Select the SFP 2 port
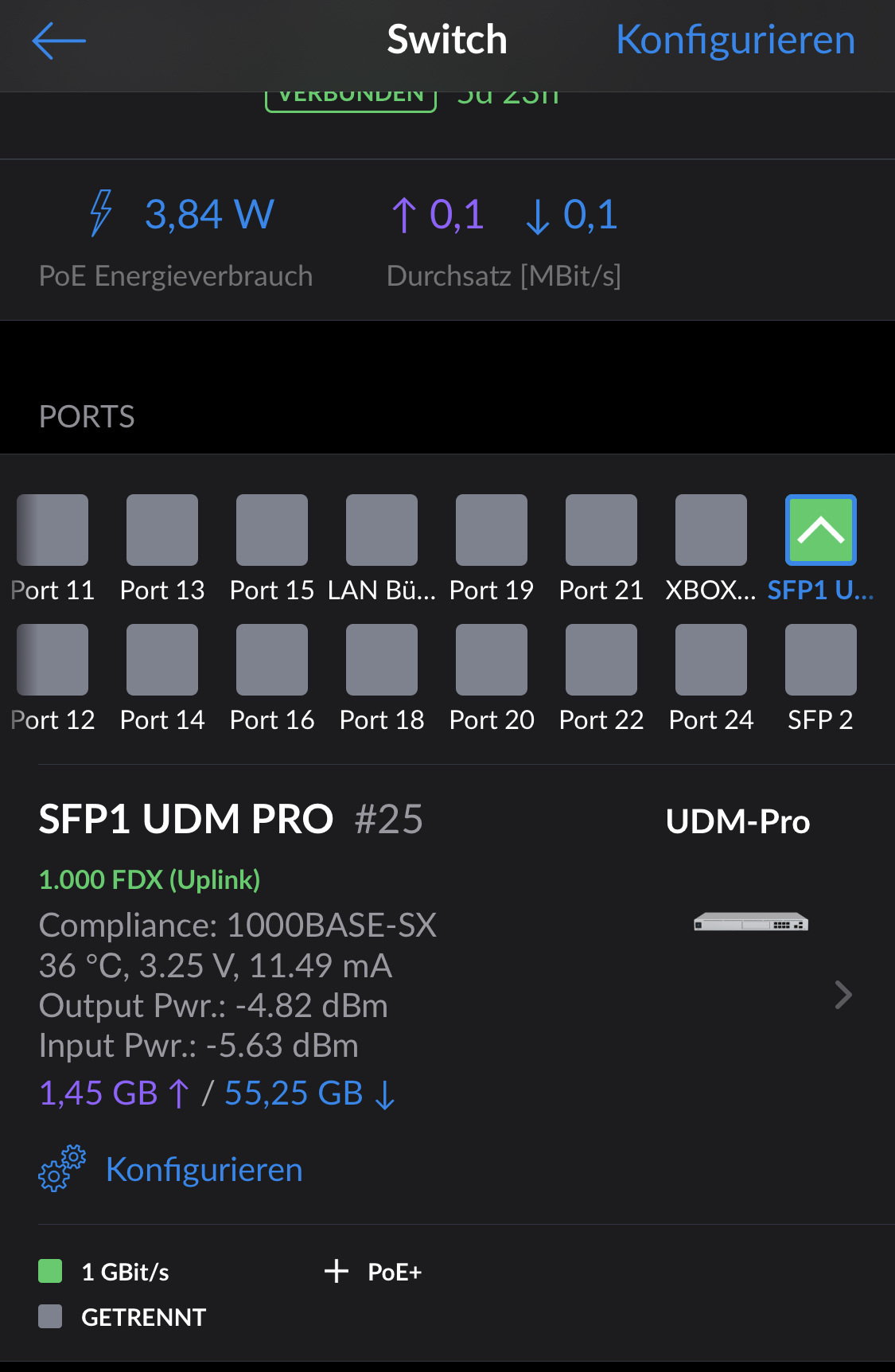This screenshot has width=895, height=1372. tap(821, 660)
